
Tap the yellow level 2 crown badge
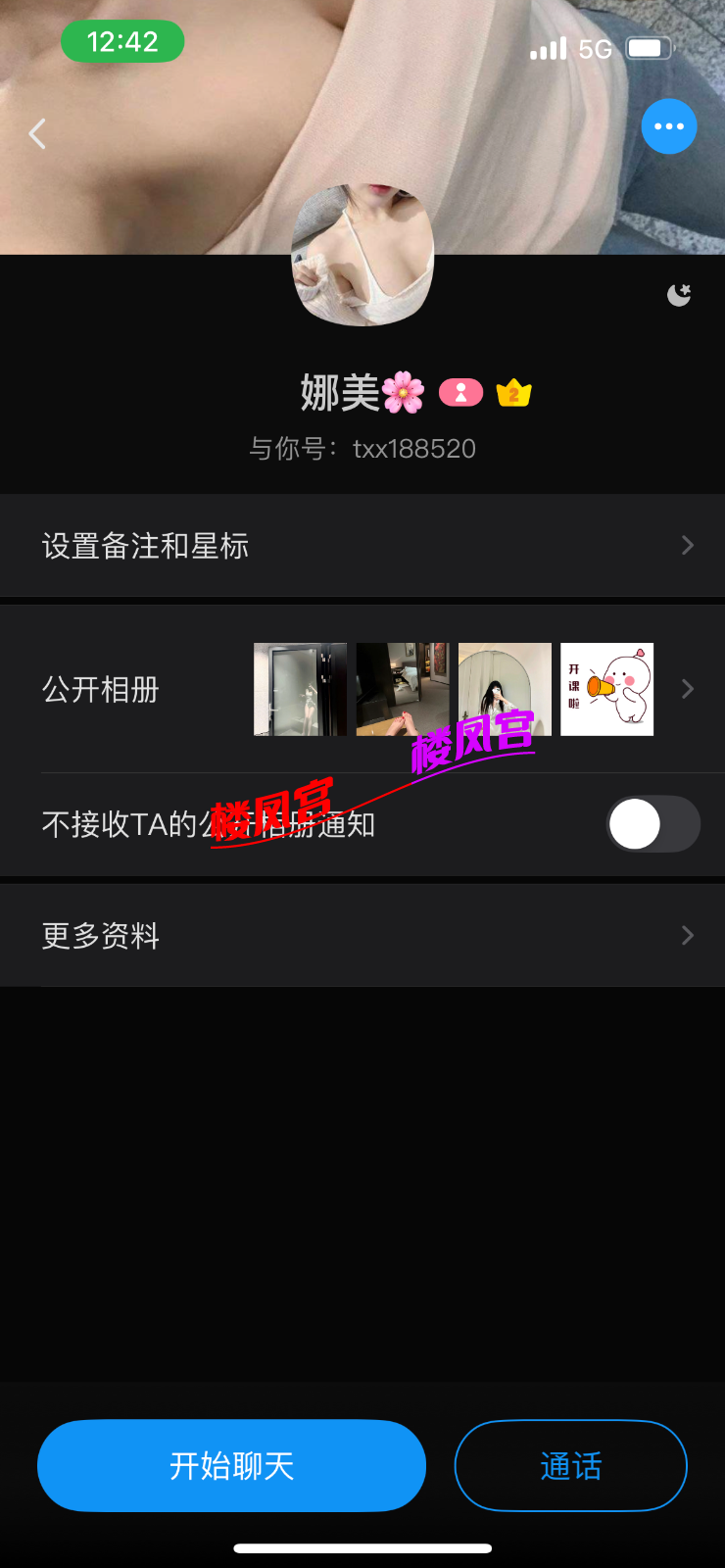click(510, 392)
